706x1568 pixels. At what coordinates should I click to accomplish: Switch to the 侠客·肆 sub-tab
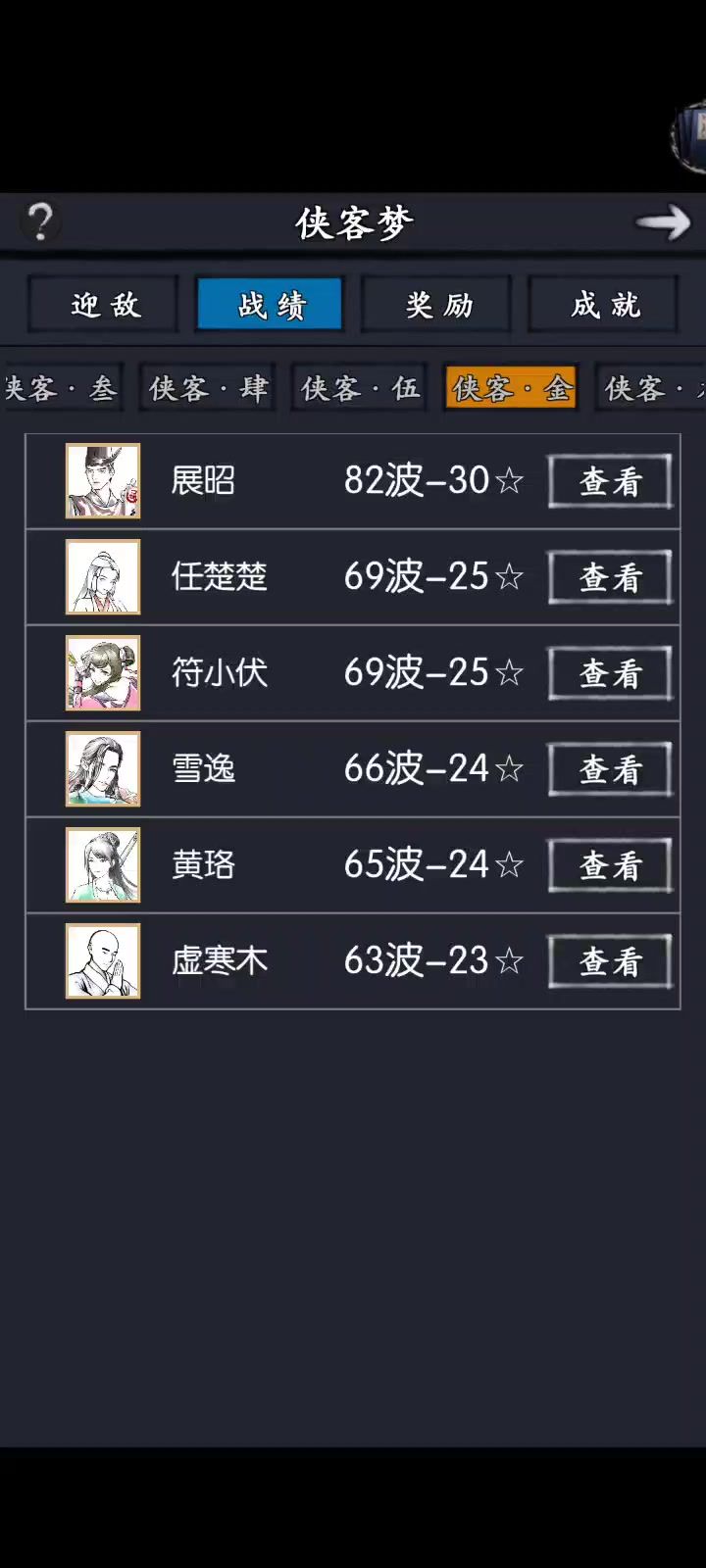(208, 388)
